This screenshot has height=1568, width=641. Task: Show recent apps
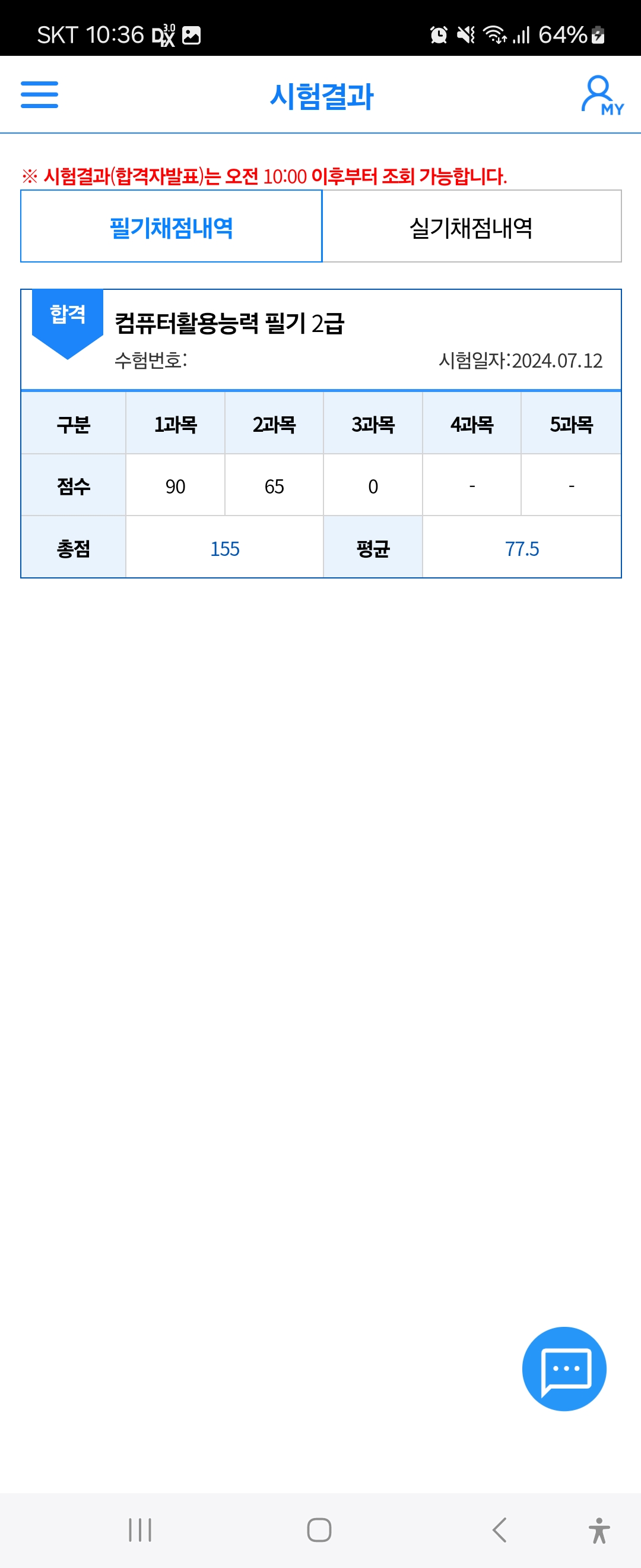coord(140,1529)
